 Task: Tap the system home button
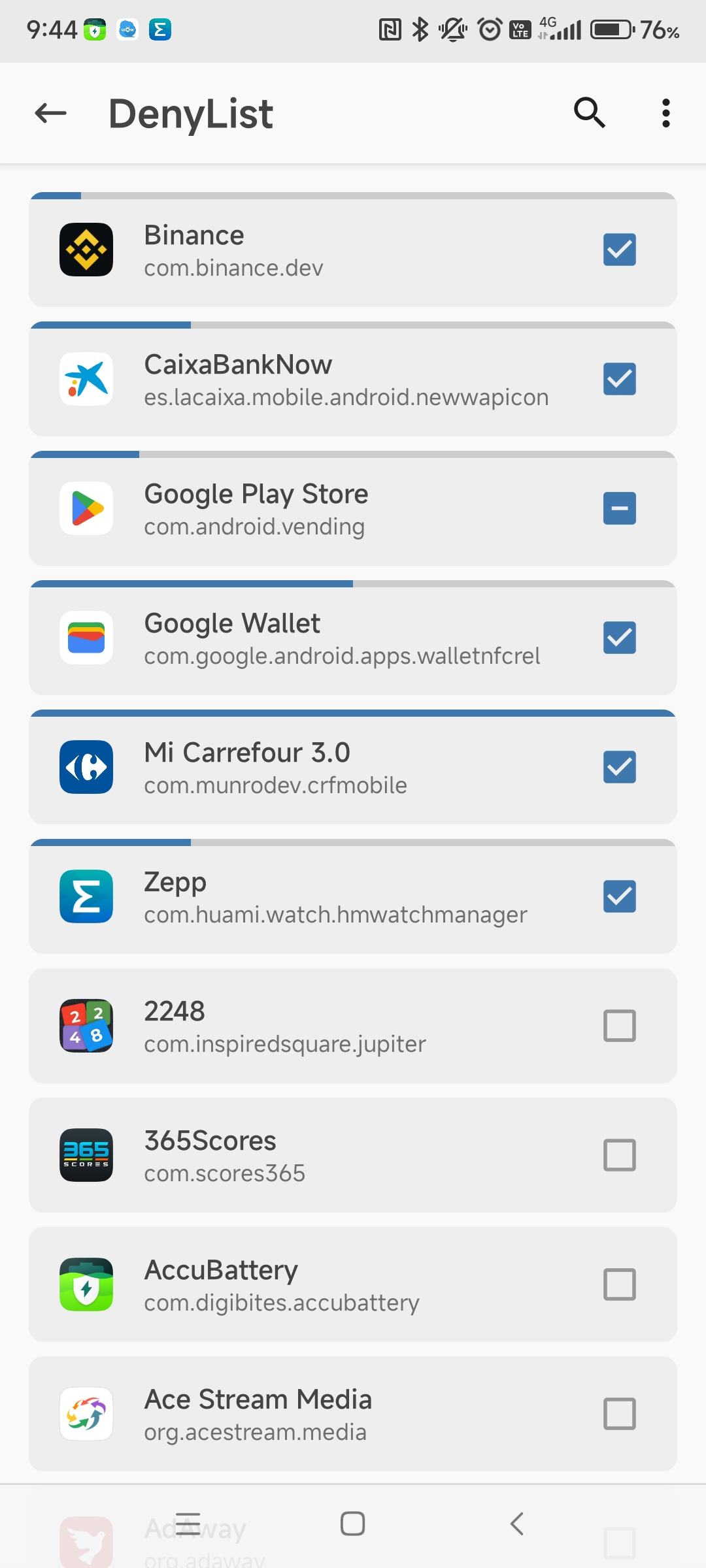point(352,1524)
